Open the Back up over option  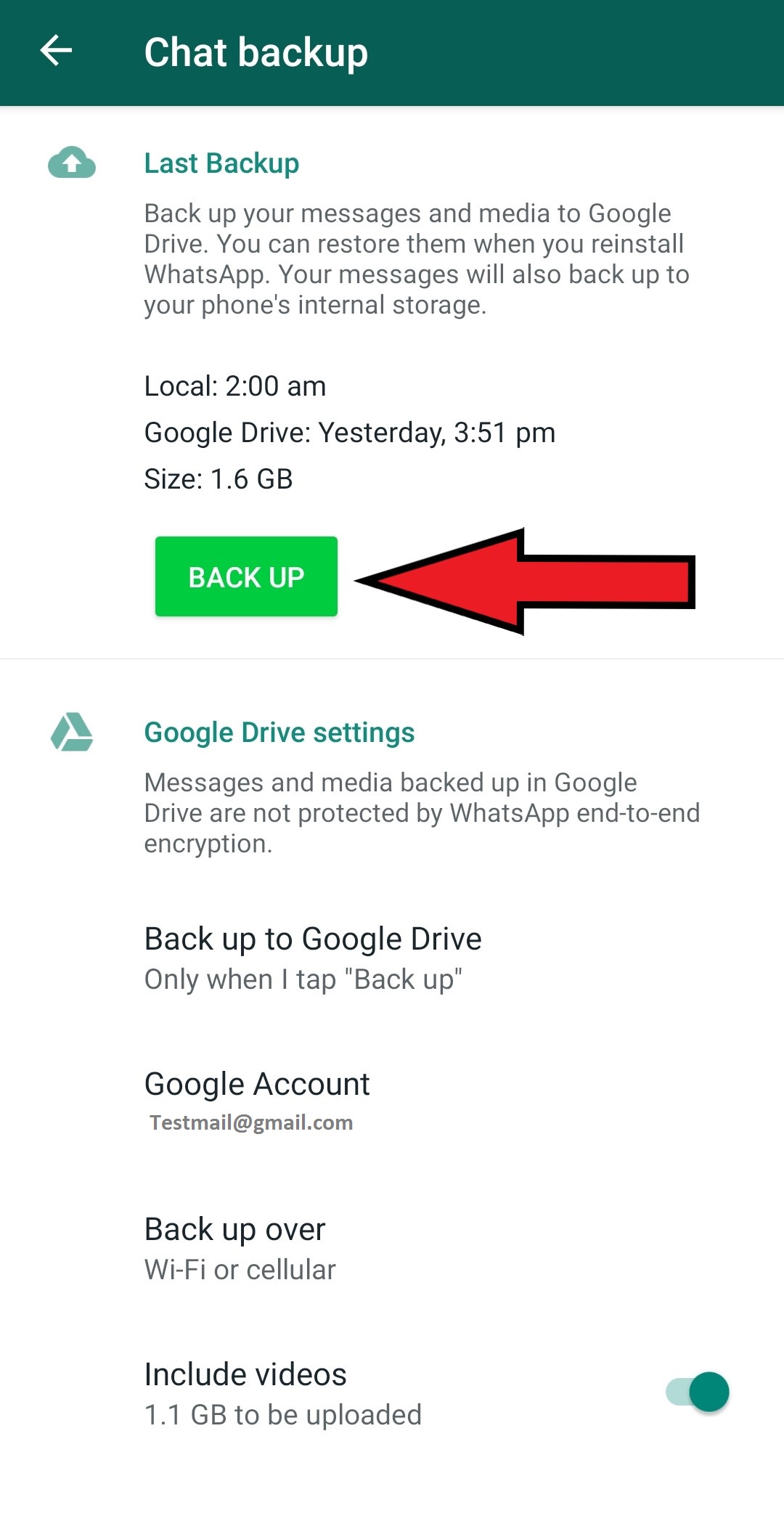coord(392,1249)
